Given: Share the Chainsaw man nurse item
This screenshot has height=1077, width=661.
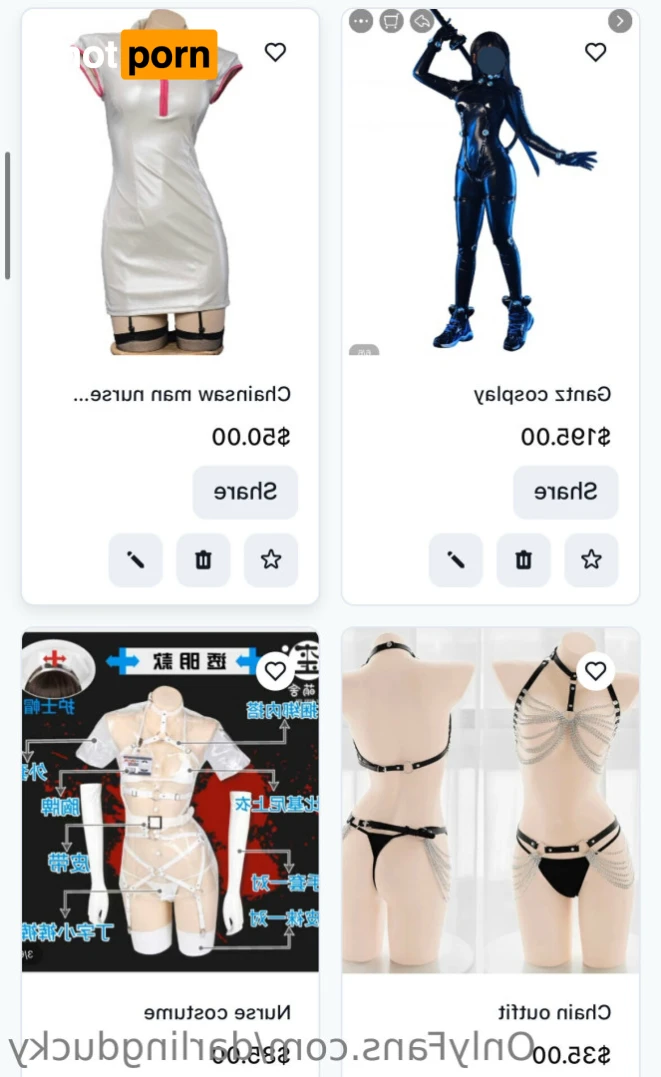Looking at the screenshot, I should point(245,492).
